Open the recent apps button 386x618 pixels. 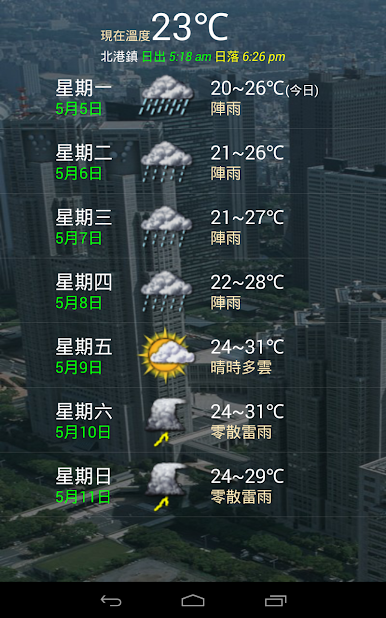pos(275,600)
